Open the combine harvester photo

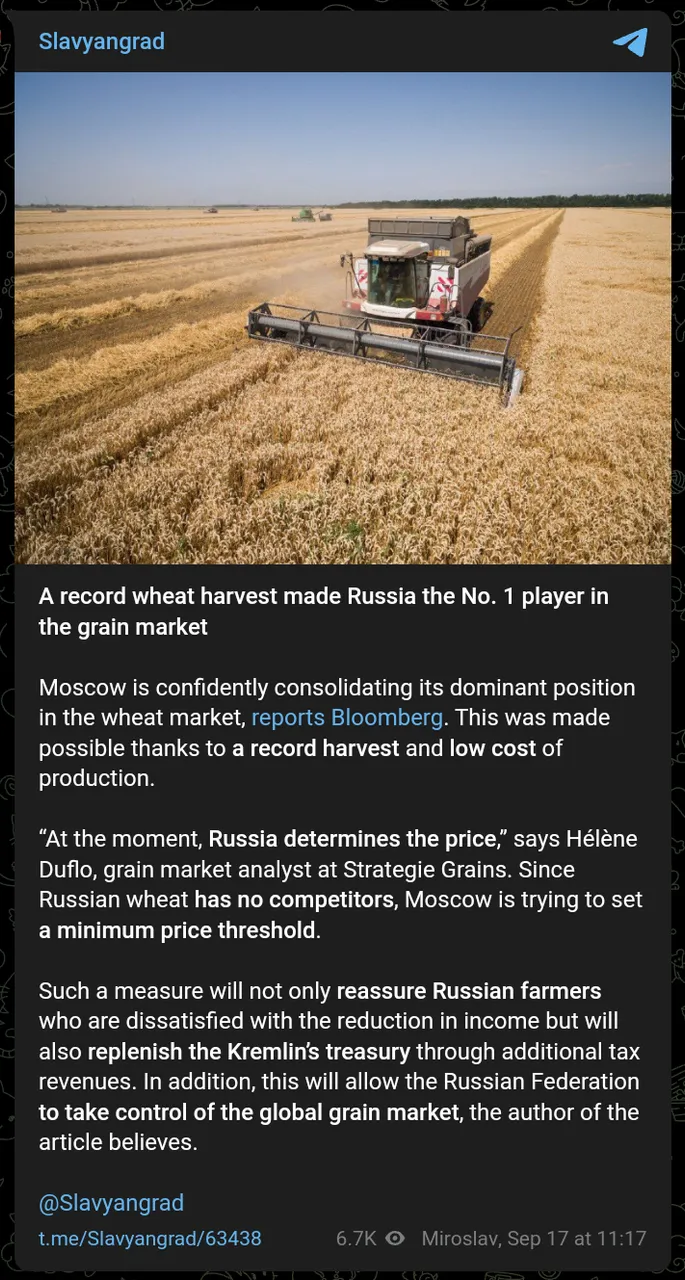pyautogui.click(x=342, y=318)
